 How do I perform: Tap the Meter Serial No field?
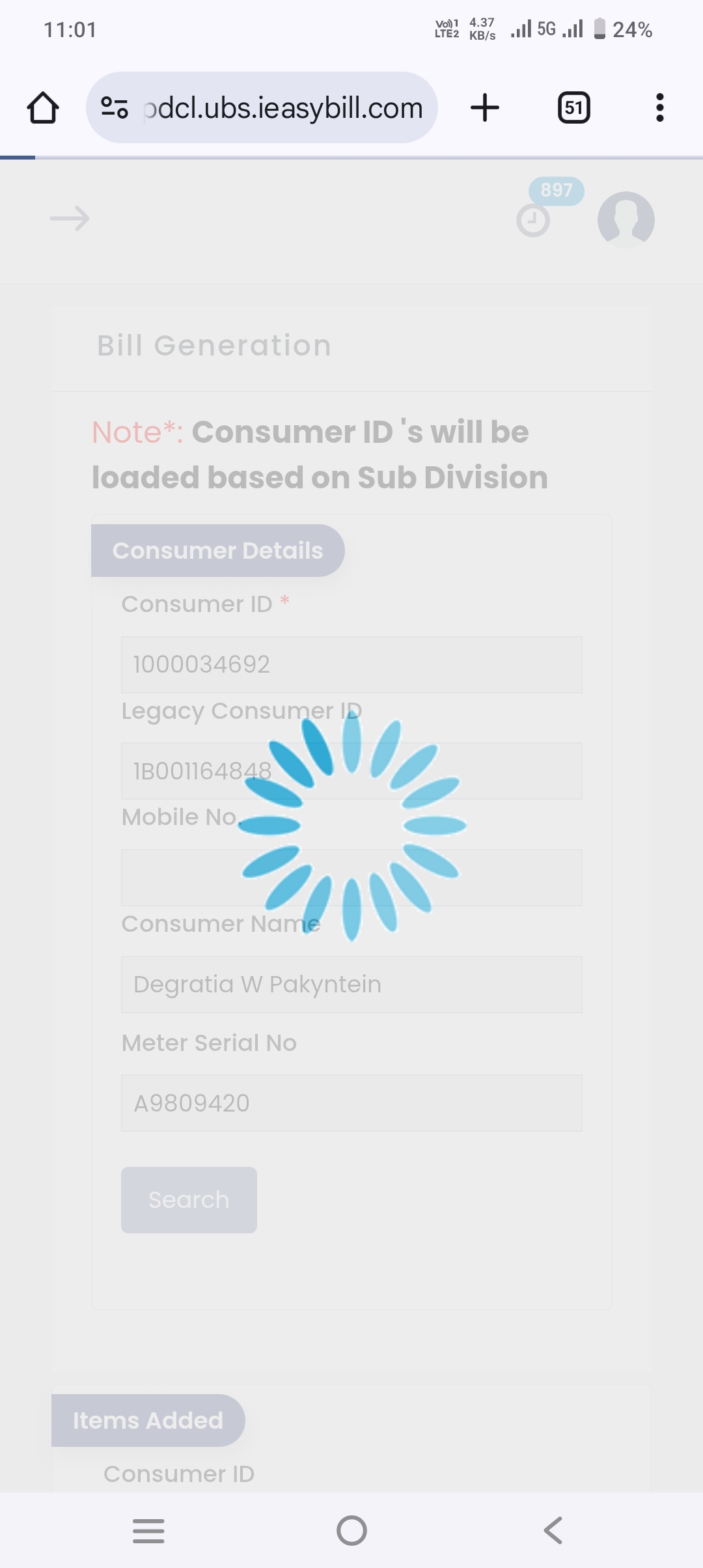tap(351, 1103)
